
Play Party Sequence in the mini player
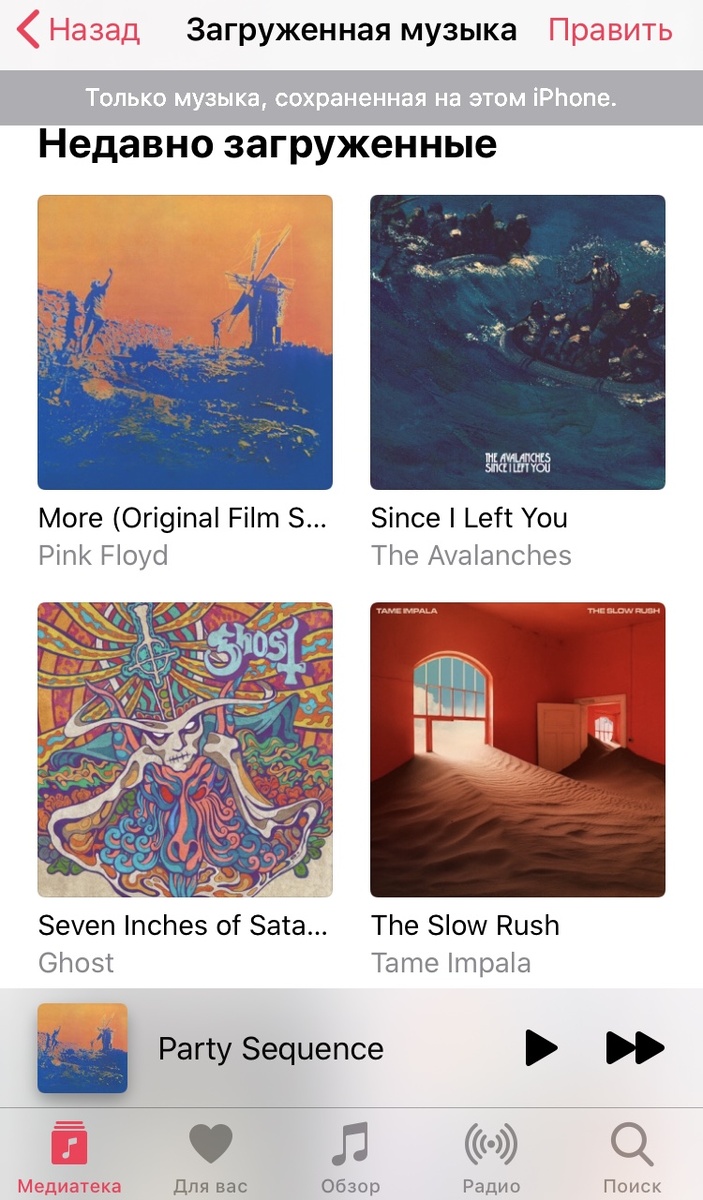coord(541,1048)
